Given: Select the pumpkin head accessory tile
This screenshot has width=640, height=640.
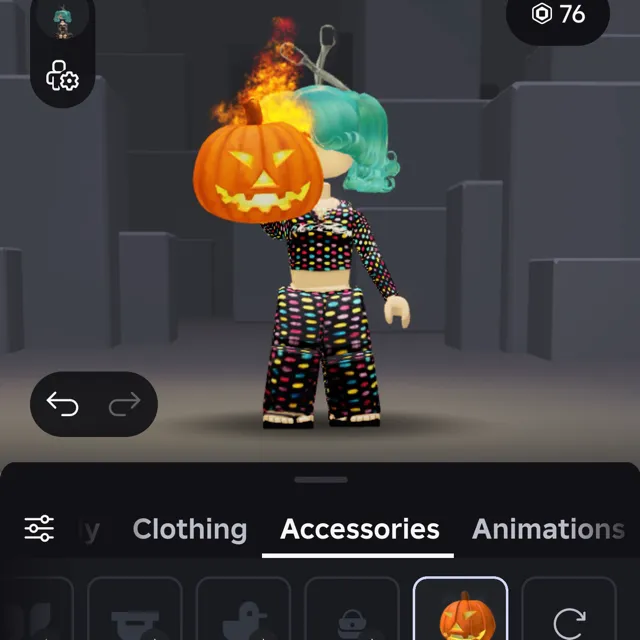Looking at the screenshot, I should (x=460, y=612).
